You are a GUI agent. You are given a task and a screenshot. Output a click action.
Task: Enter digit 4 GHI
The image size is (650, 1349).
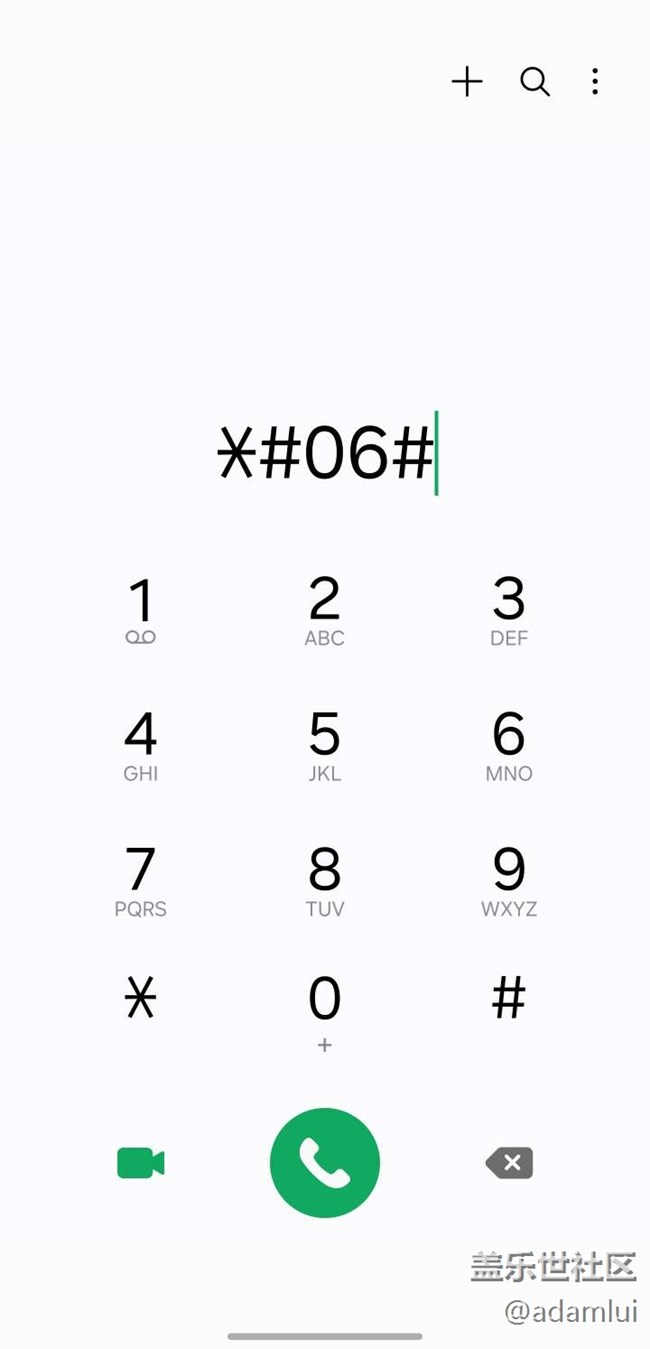tap(141, 745)
